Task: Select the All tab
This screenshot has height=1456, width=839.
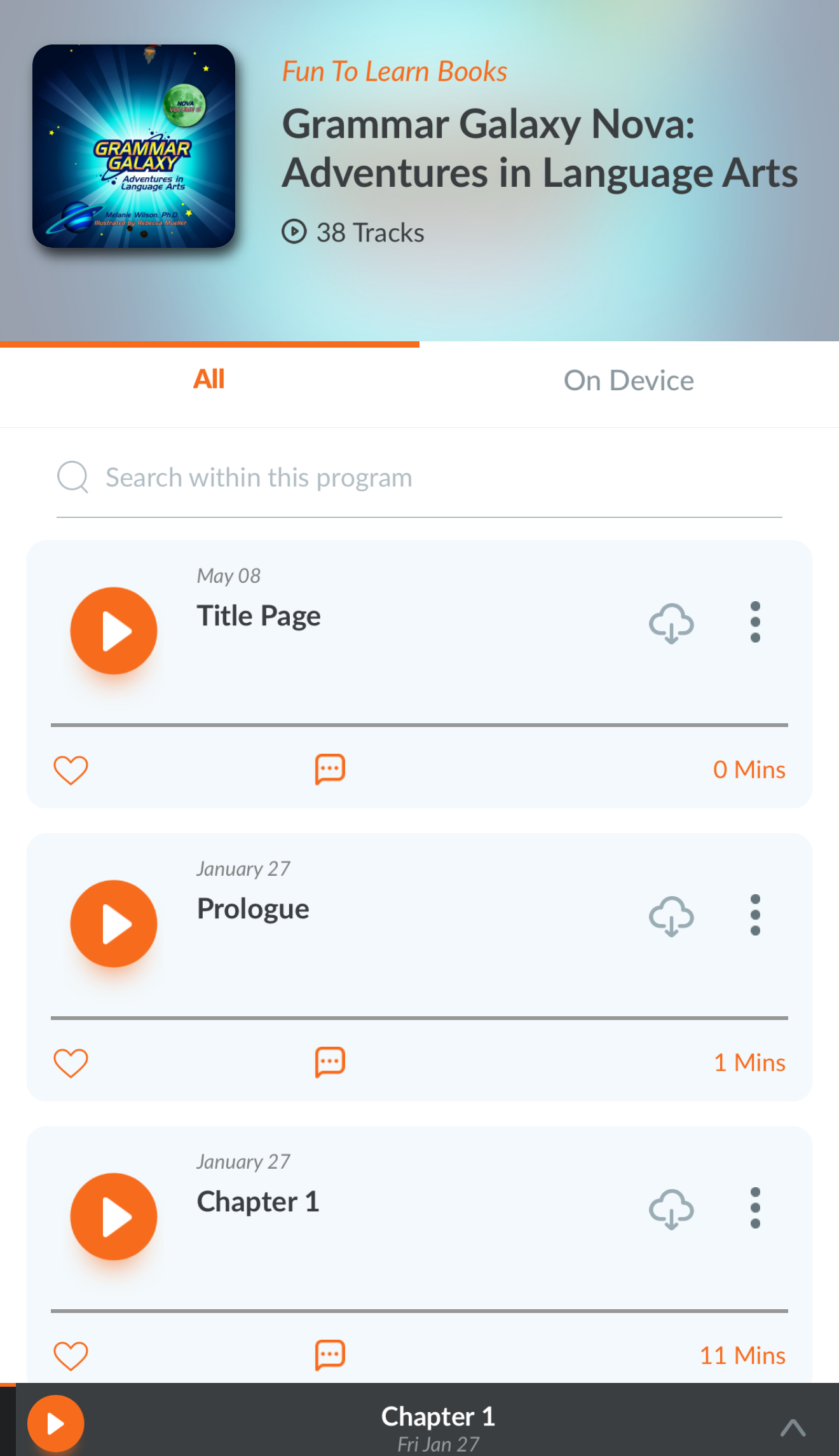Action: tap(209, 379)
